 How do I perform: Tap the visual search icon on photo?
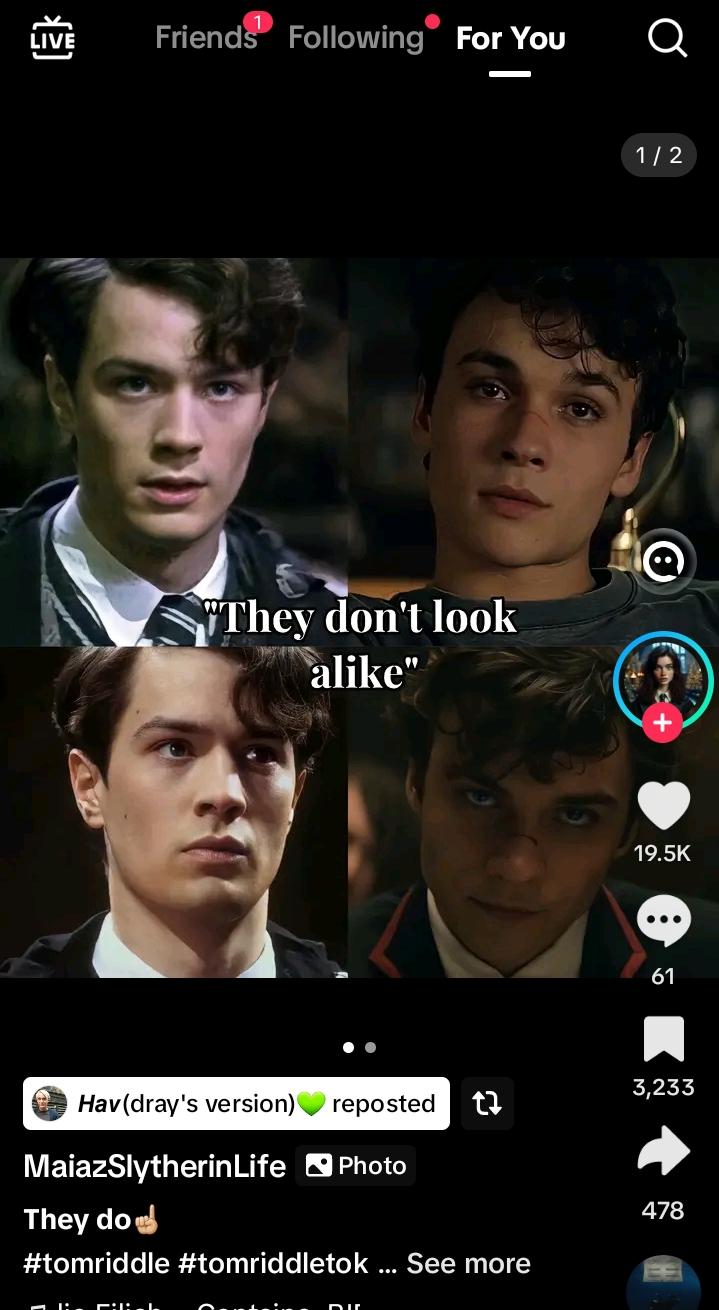coord(661,563)
